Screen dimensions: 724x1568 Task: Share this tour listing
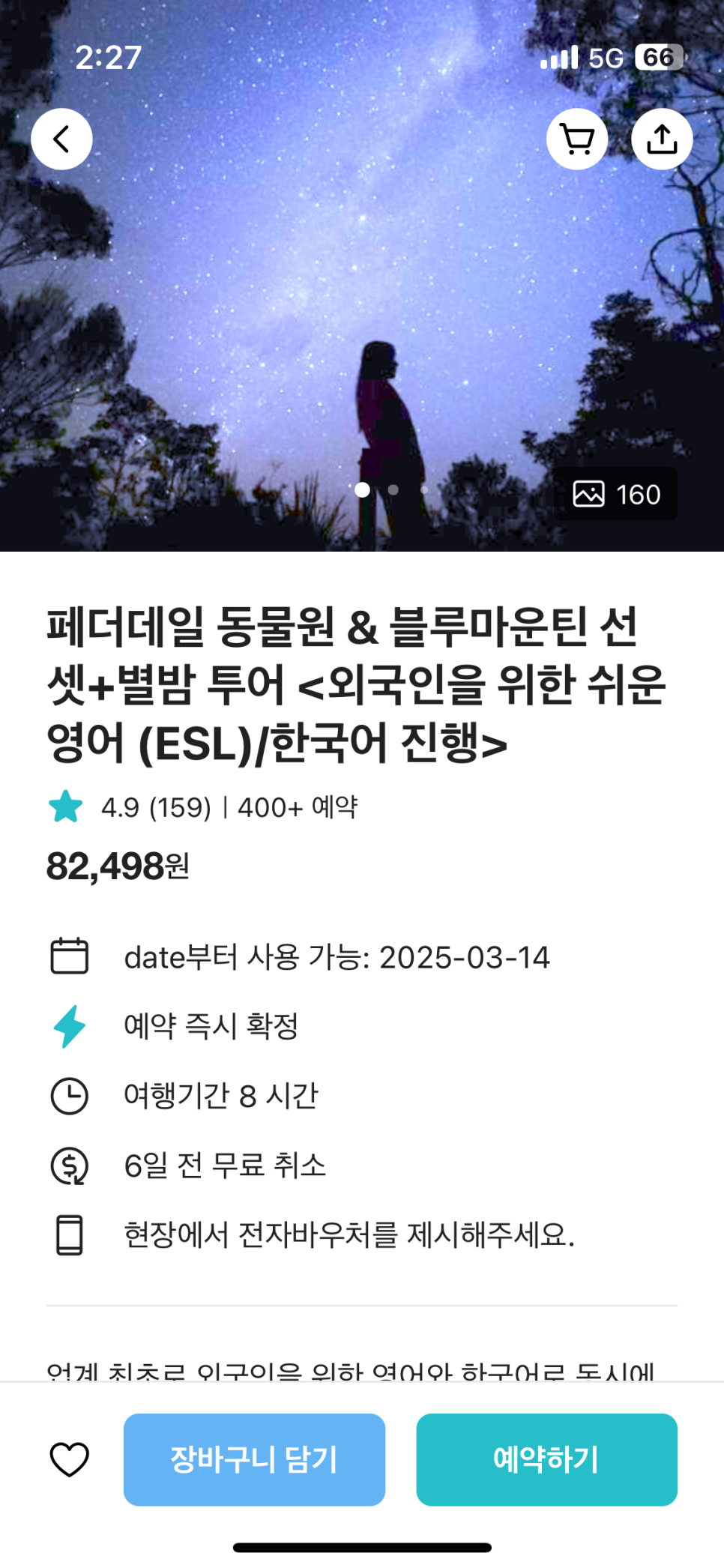pos(662,139)
